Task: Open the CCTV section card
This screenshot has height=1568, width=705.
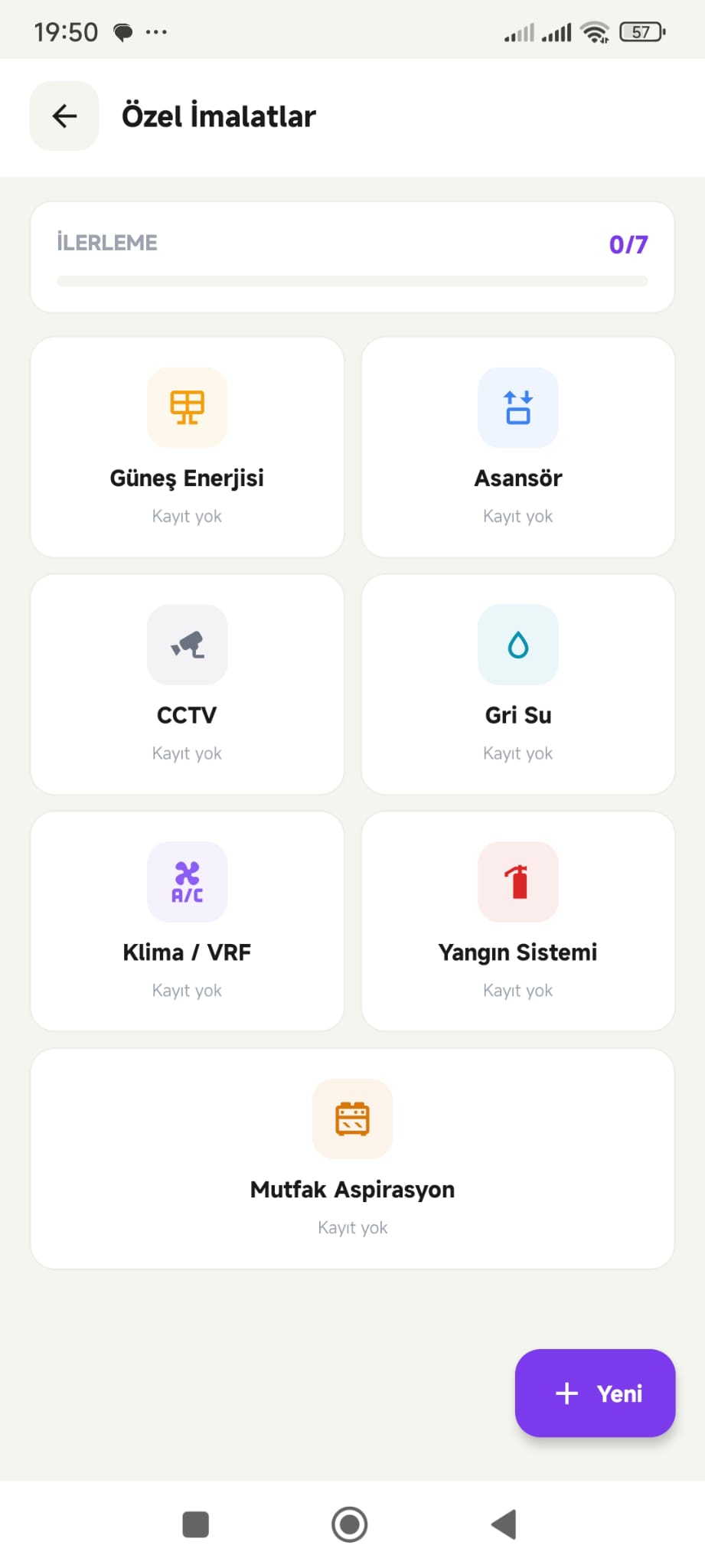Action: coord(187,684)
